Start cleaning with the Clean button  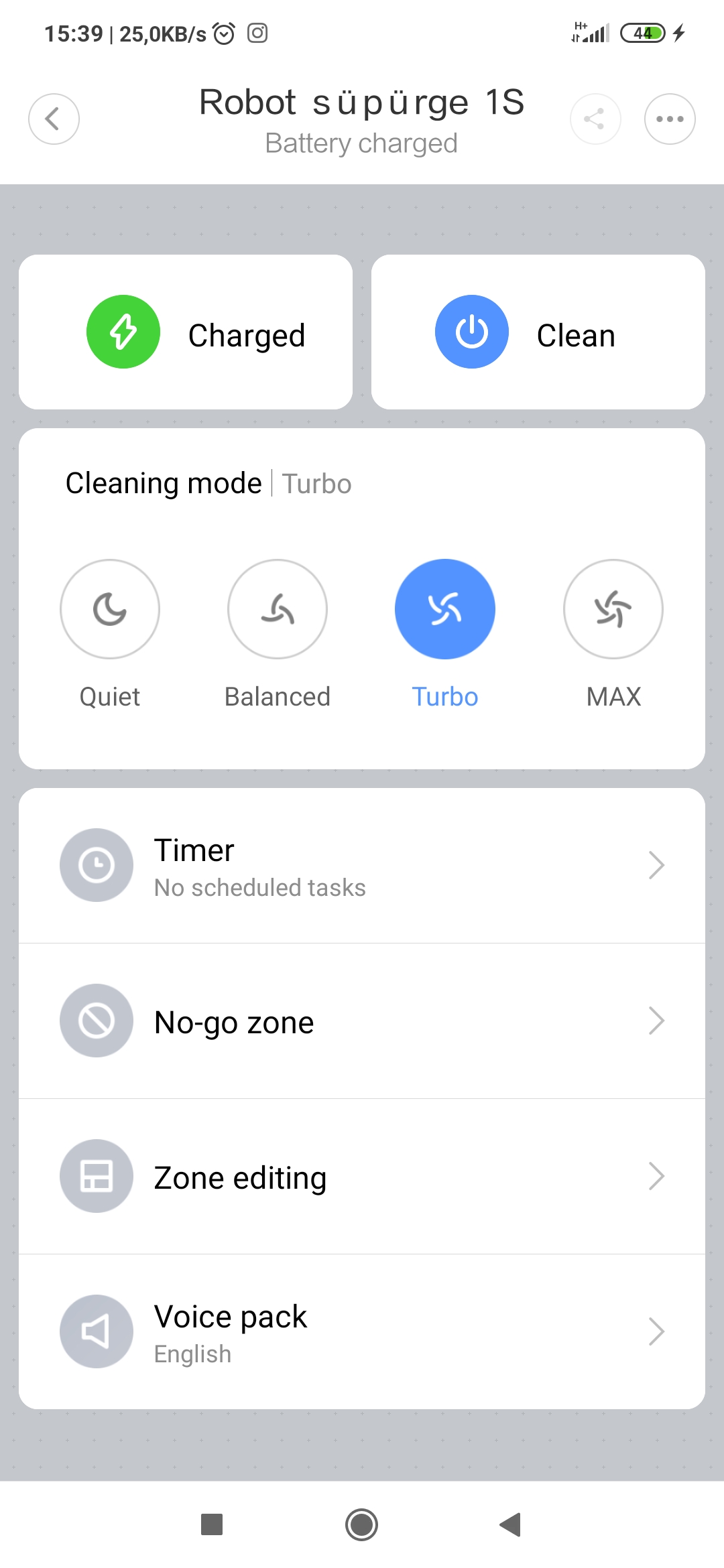tap(538, 332)
